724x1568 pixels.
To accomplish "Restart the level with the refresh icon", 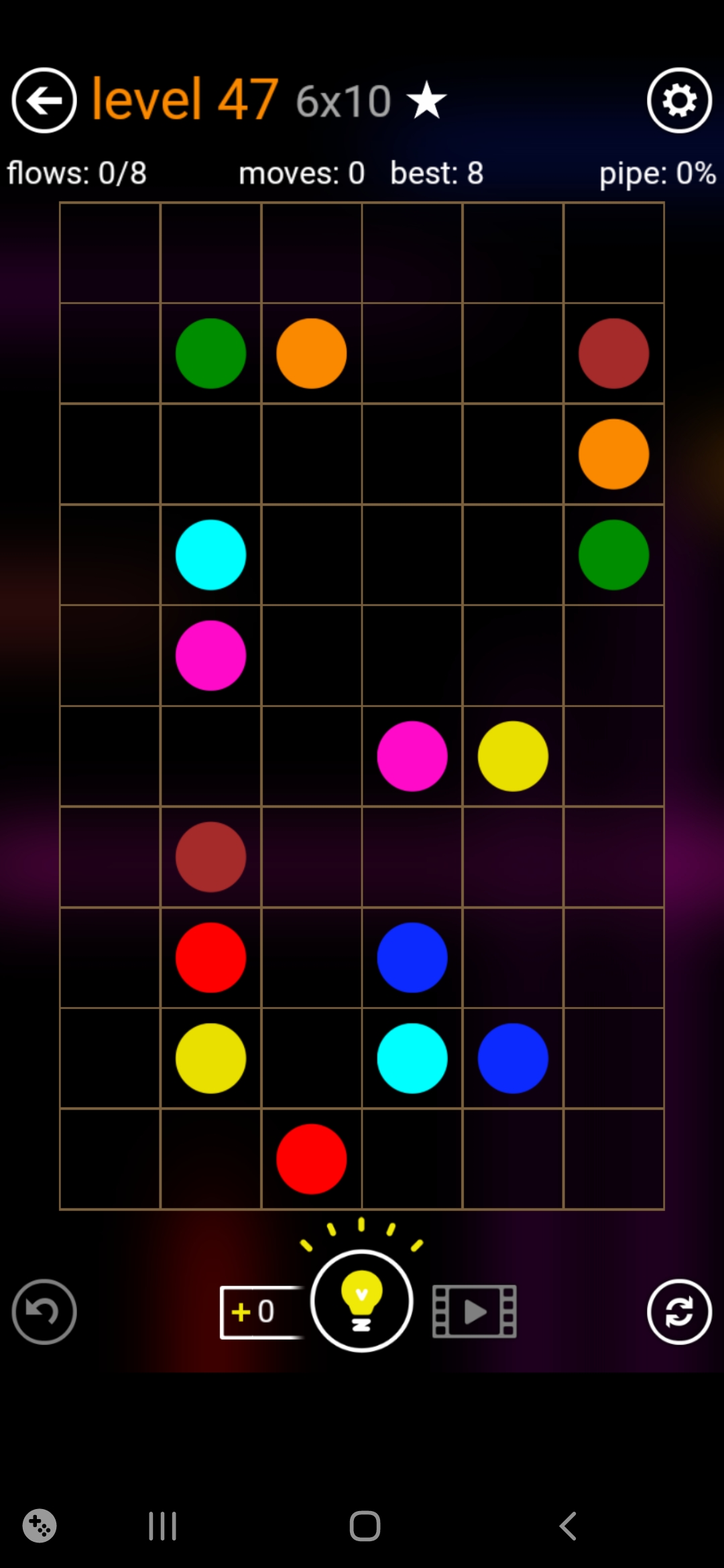I will (679, 1311).
